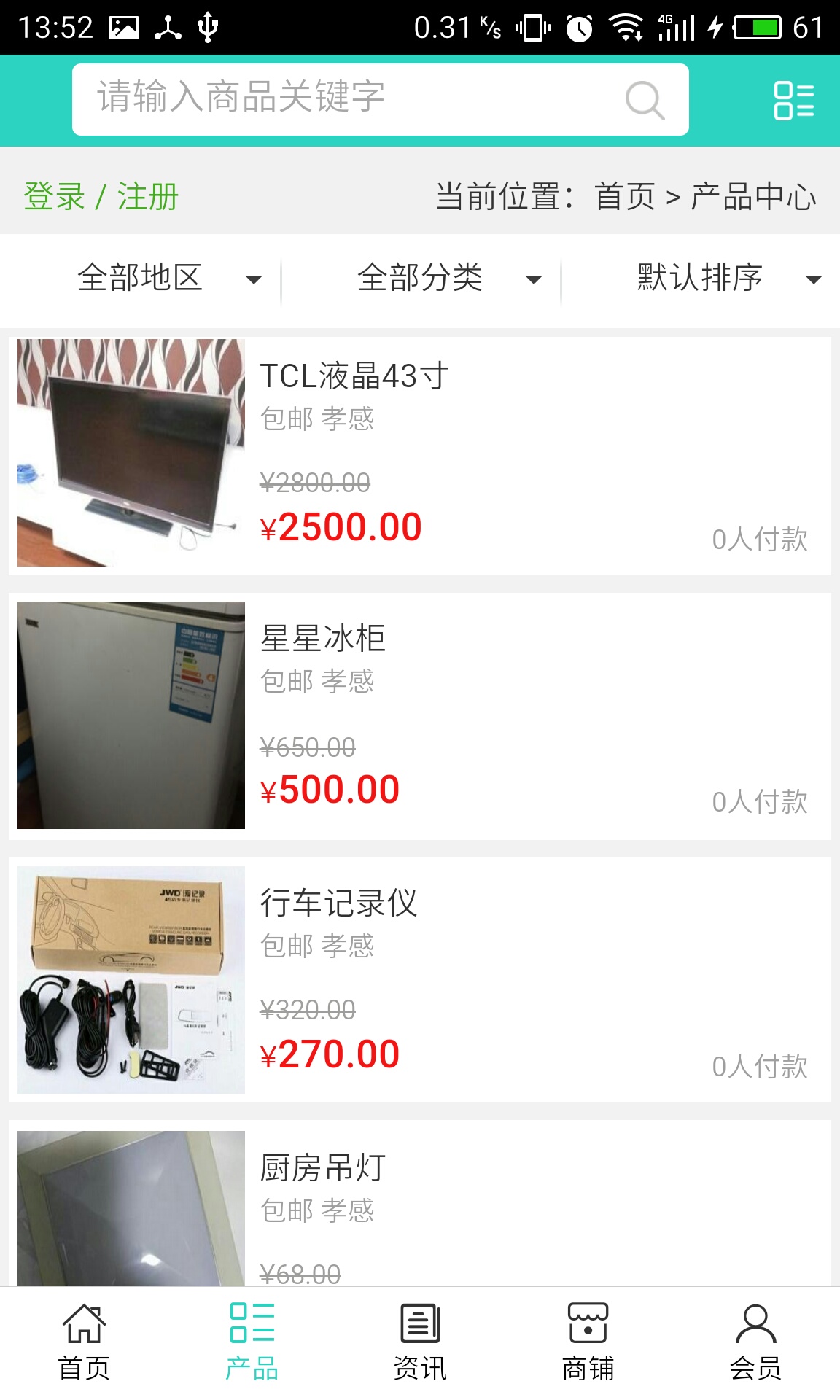Switch to the 会员 member tab
The height and width of the screenshot is (1400, 840).
click(x=755, y=1343)
